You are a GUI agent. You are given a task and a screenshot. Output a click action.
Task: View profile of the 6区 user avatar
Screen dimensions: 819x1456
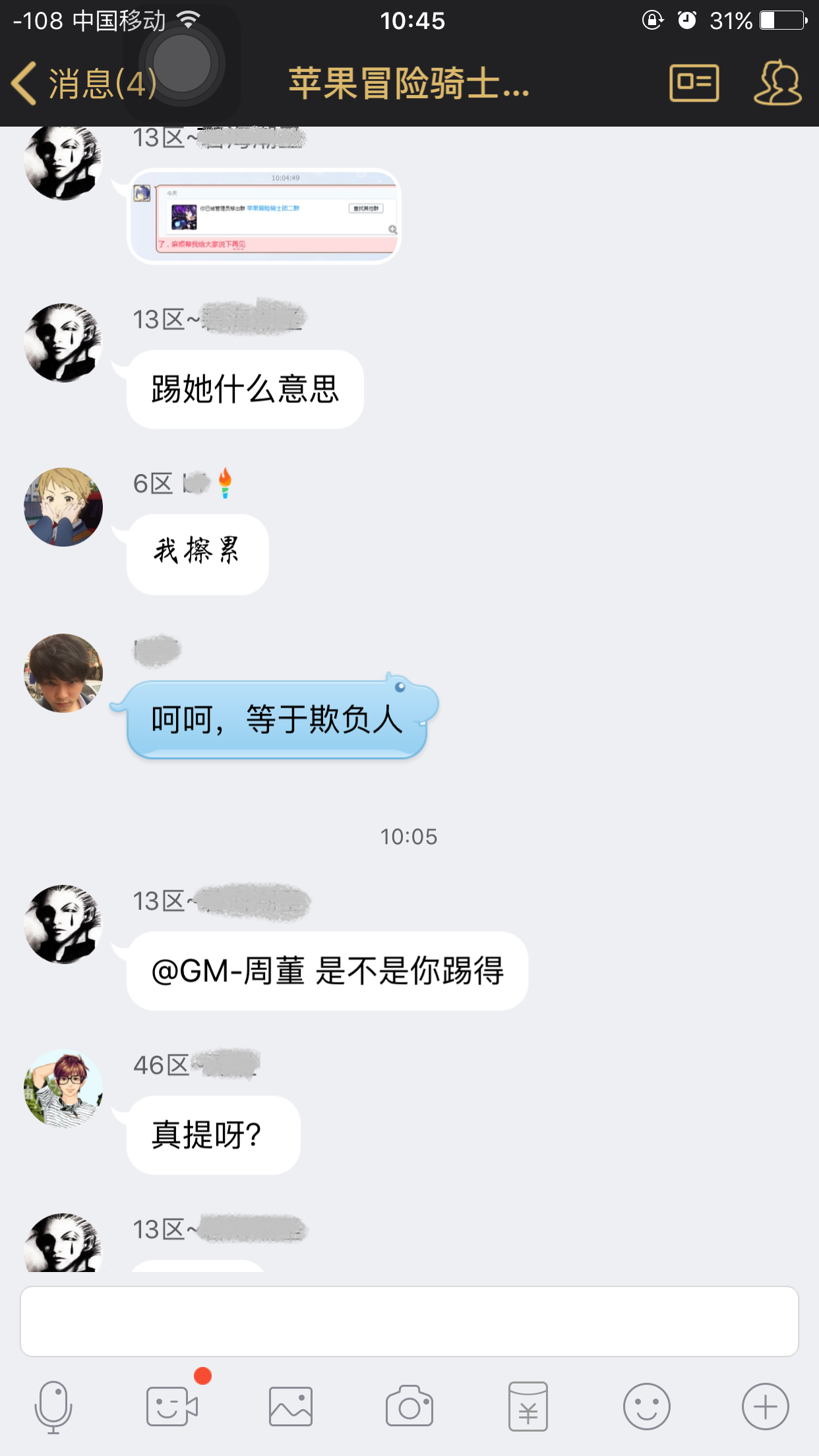(63, 507)
